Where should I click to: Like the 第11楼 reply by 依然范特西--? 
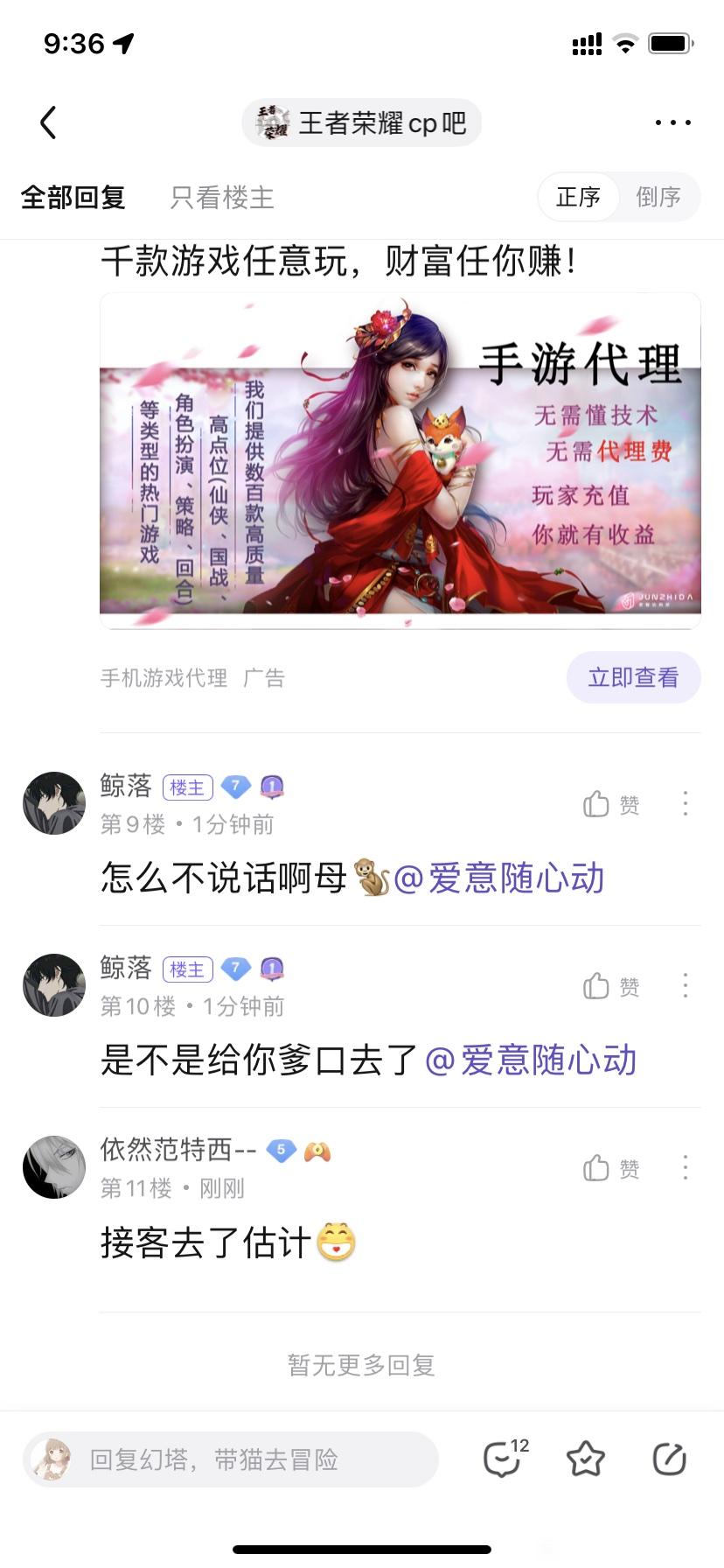coord(610,1168)
